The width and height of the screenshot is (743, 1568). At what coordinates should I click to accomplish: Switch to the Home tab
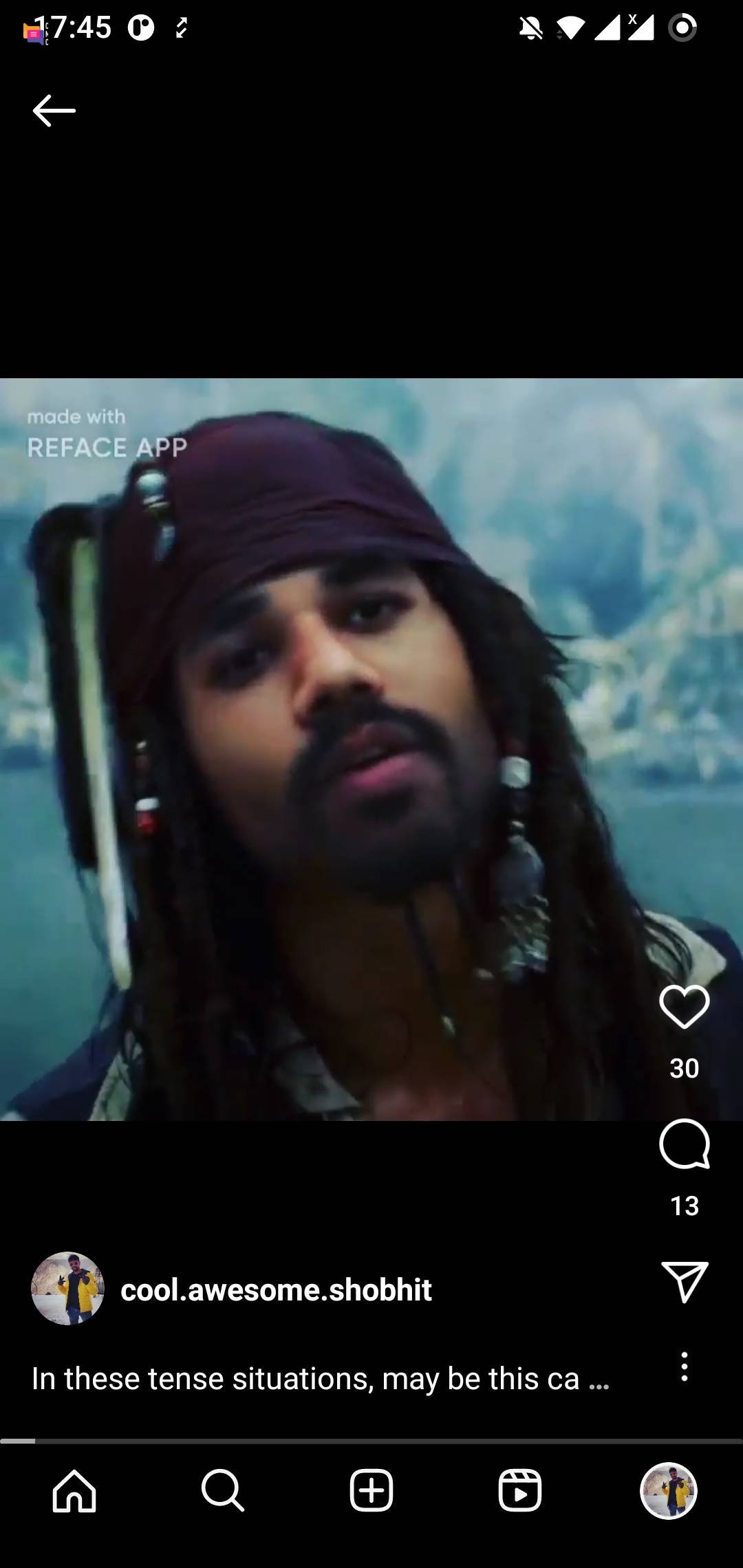74,1491
